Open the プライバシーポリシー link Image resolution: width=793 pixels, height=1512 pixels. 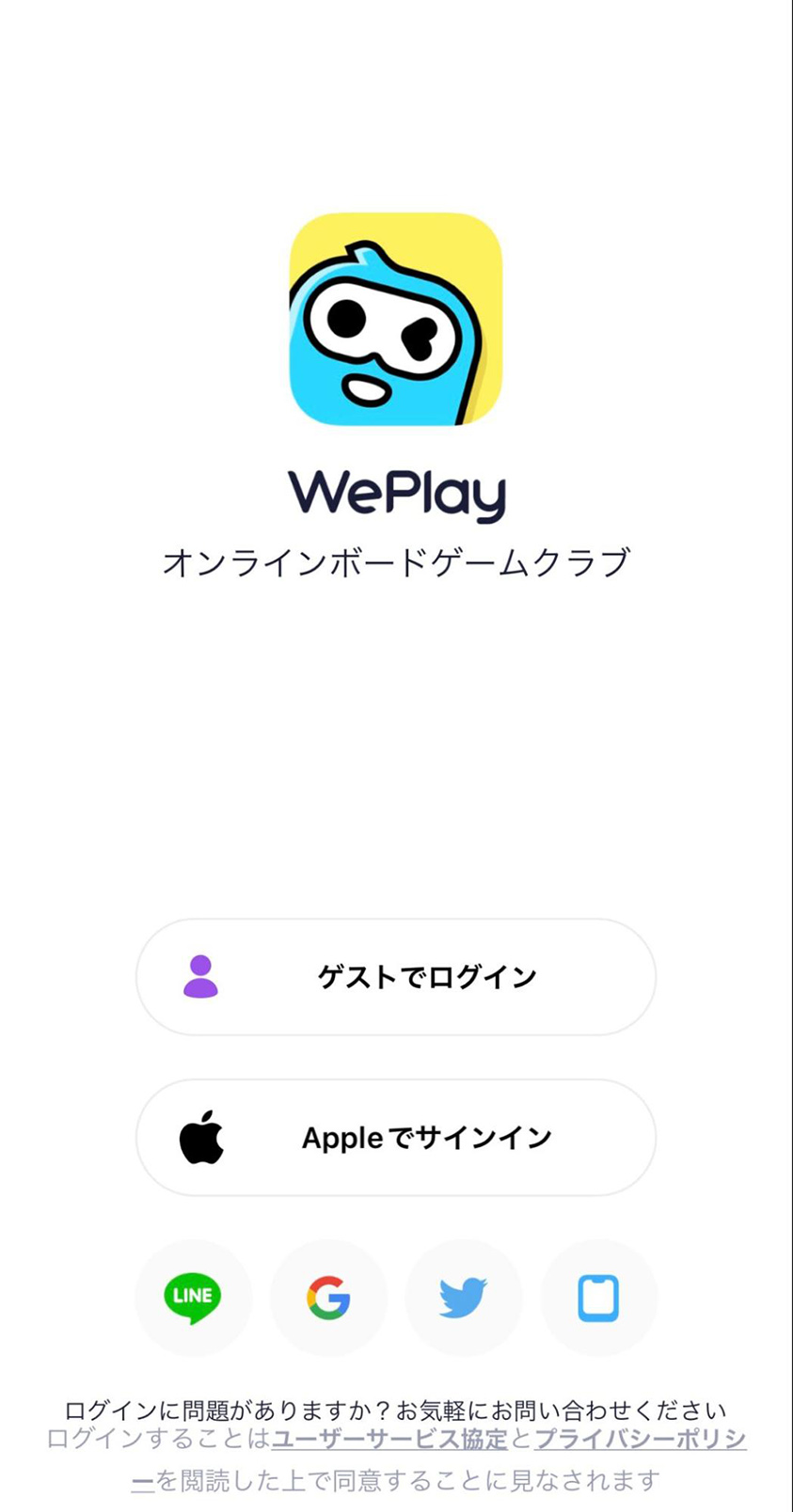[640, 1439]
